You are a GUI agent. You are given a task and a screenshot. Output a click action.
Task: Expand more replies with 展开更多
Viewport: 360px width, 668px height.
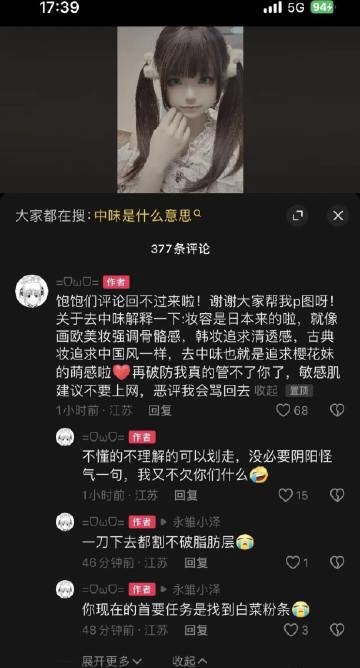coord(112,661)
